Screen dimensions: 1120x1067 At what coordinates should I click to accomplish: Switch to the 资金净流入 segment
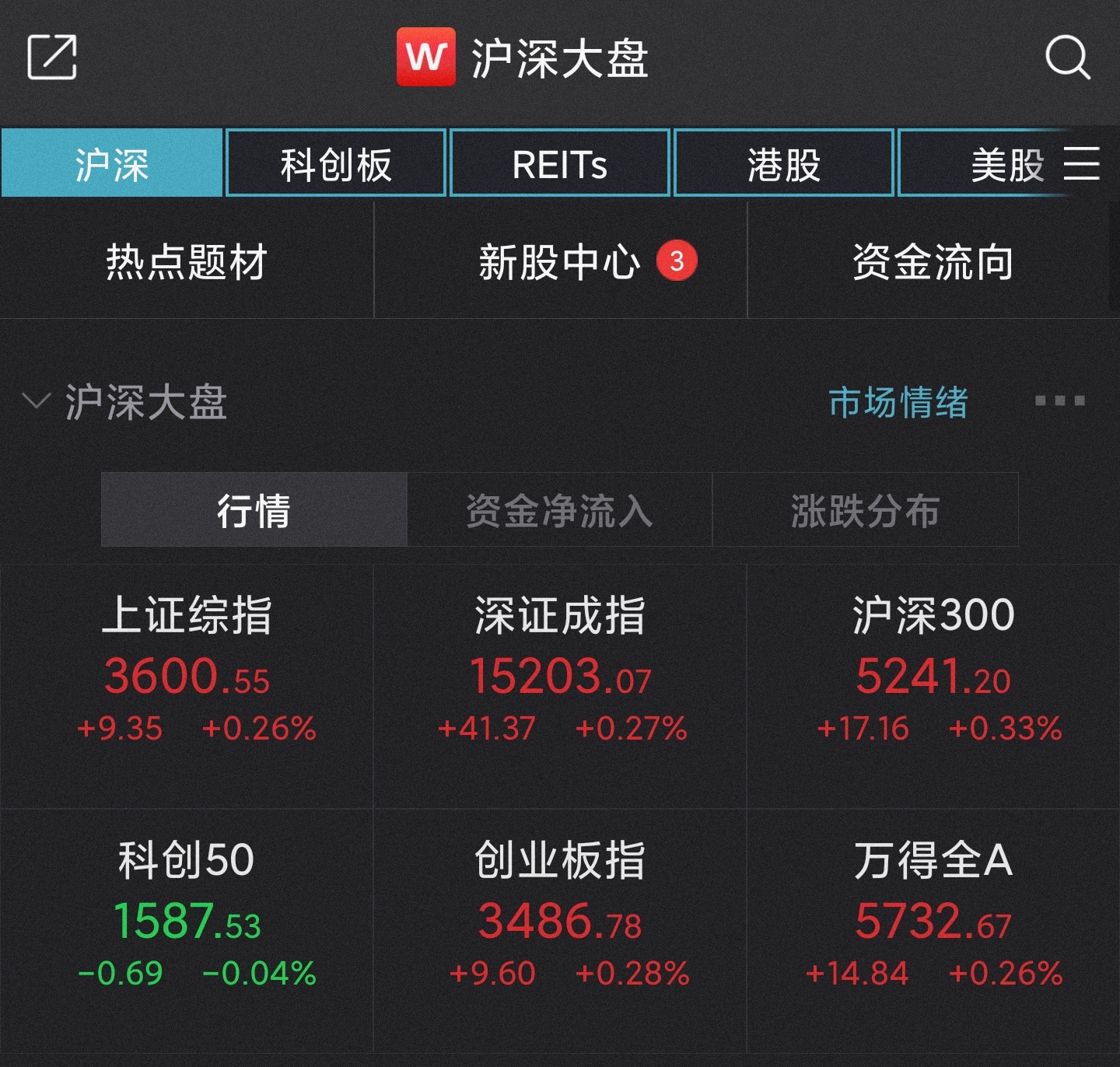pos(559,511)
